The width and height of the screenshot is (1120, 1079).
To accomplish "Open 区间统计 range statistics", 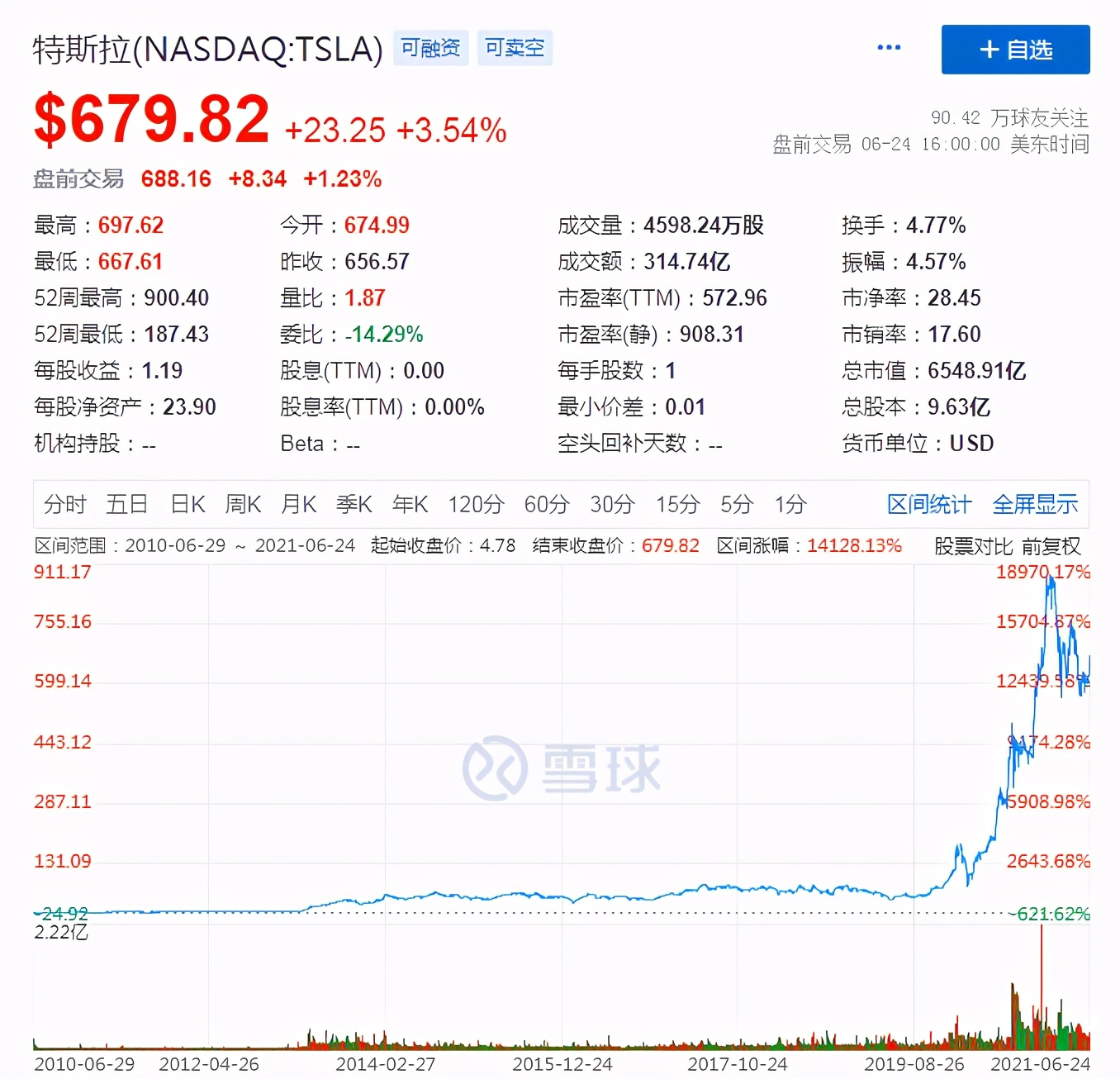I will click(929, 504).
